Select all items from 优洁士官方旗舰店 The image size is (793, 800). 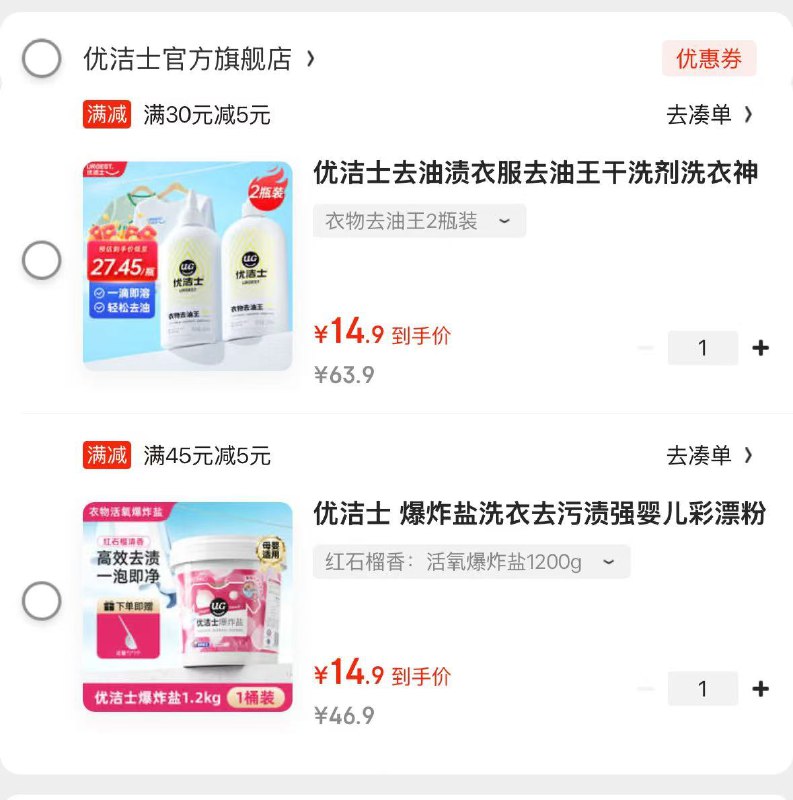[x=42, y=58]
